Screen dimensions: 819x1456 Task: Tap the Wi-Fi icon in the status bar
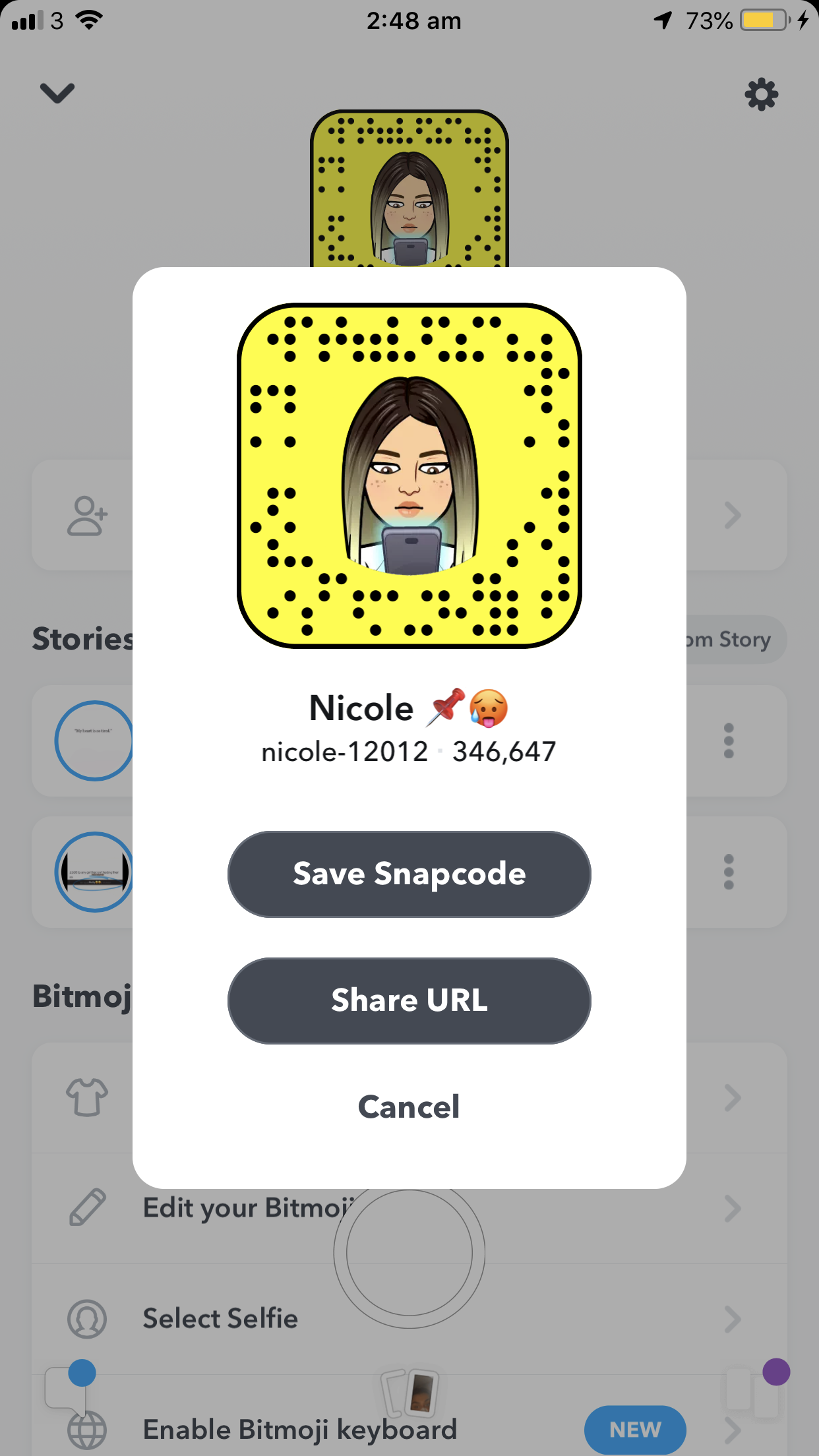(x=88, y=20)
